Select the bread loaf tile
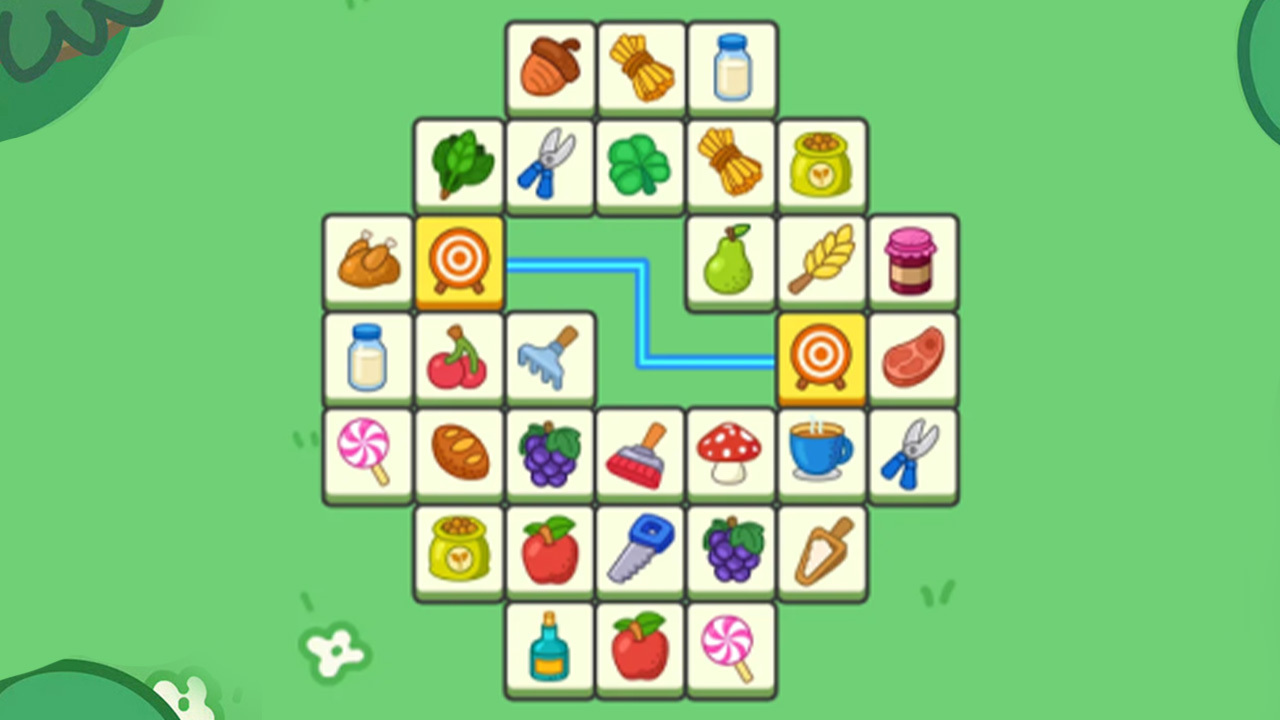 click(459, 453)
